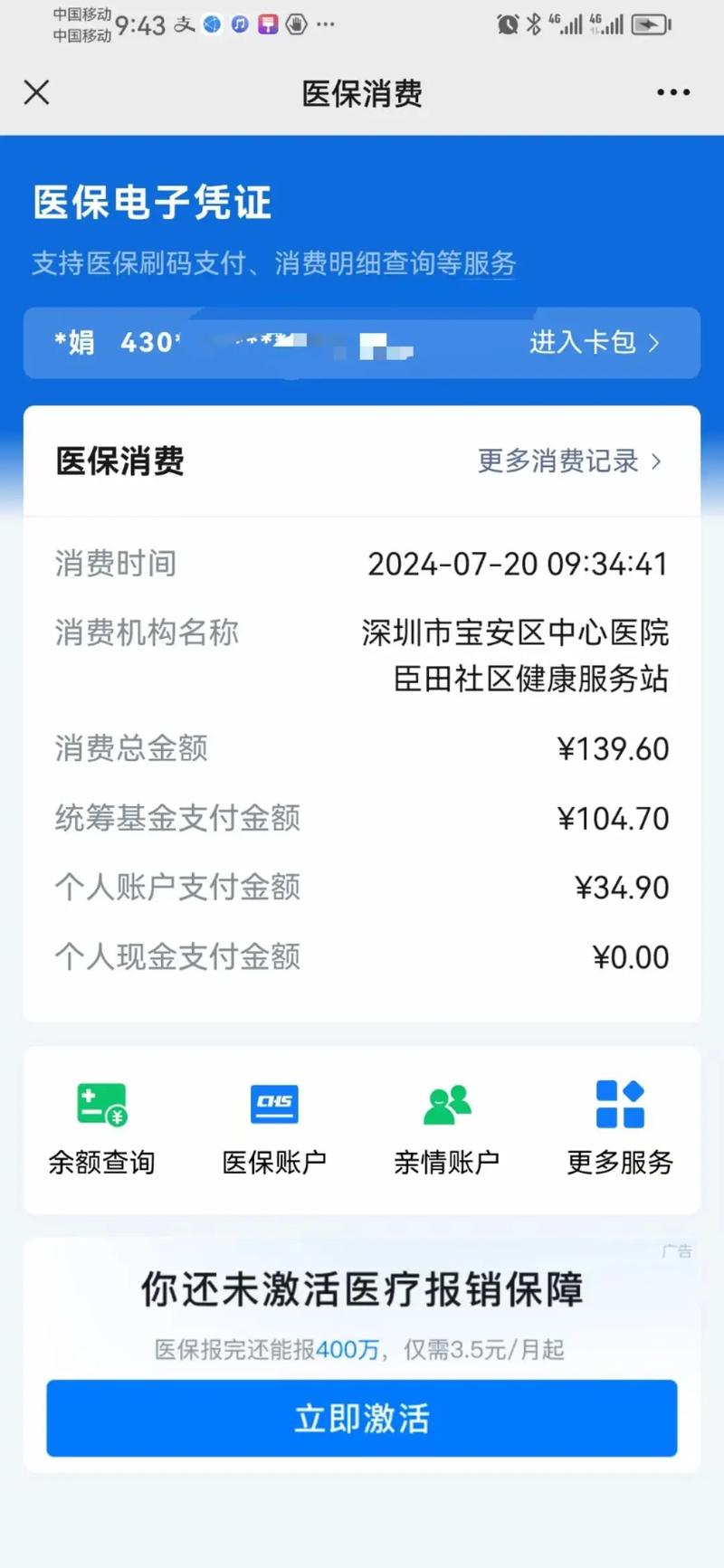The image size is (724, 1568).
Task: Expand the chevron next to 更多消费记录
Action: pos(656,461)
